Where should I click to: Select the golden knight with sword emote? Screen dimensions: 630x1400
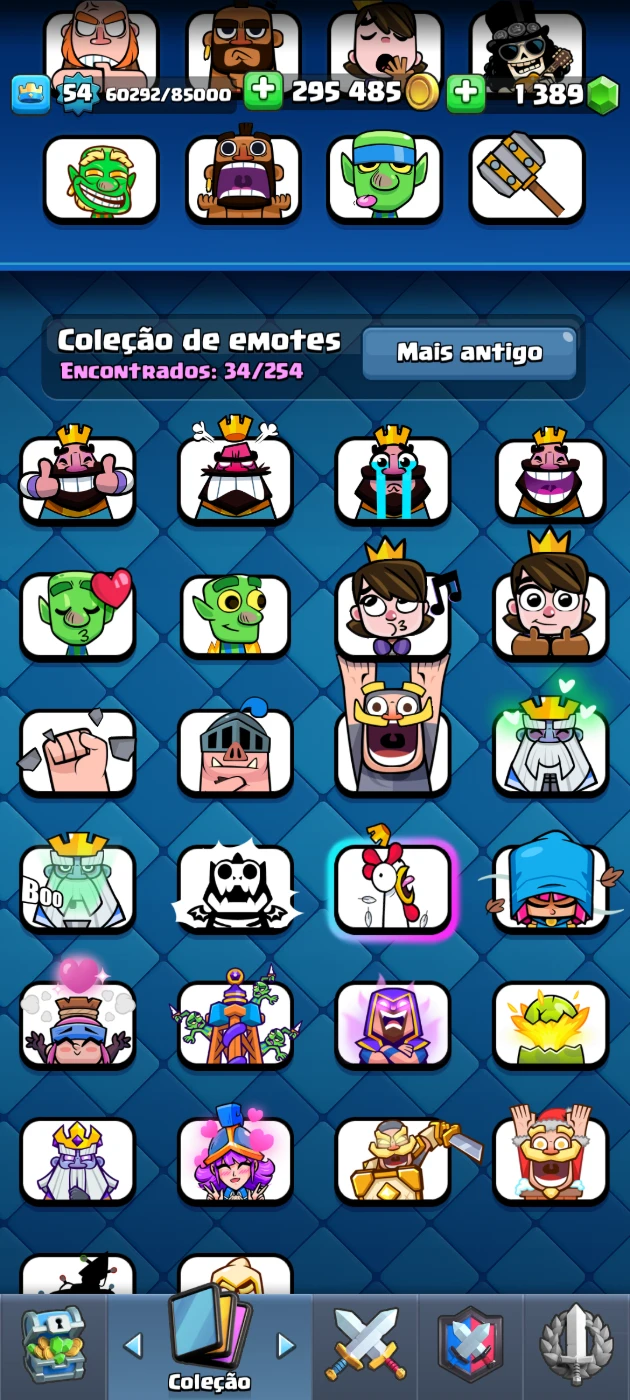coord(393,1159)
